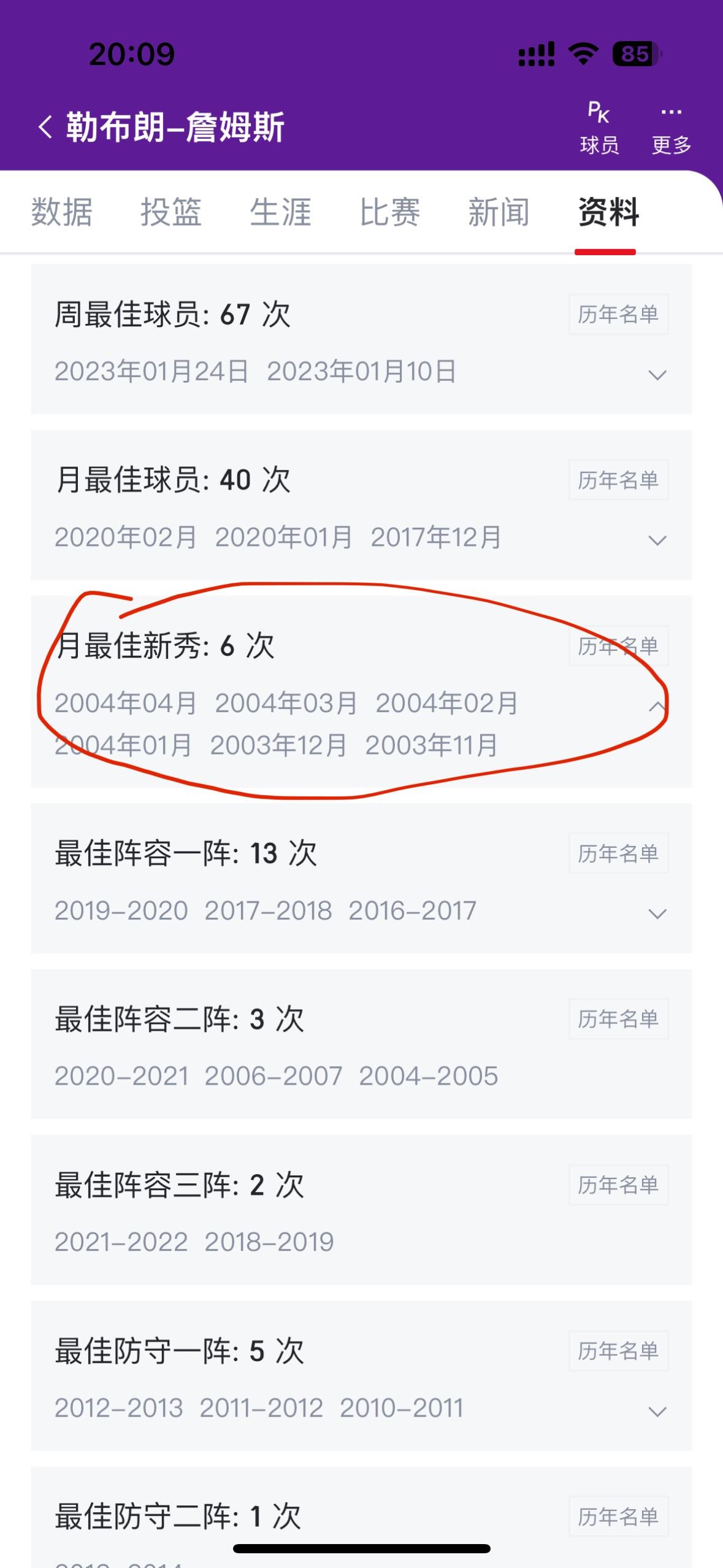Viewport: 723px width, 1568px height.
Task: Expand the 最佳防守一阵 seasons list
Action: 657,1411
